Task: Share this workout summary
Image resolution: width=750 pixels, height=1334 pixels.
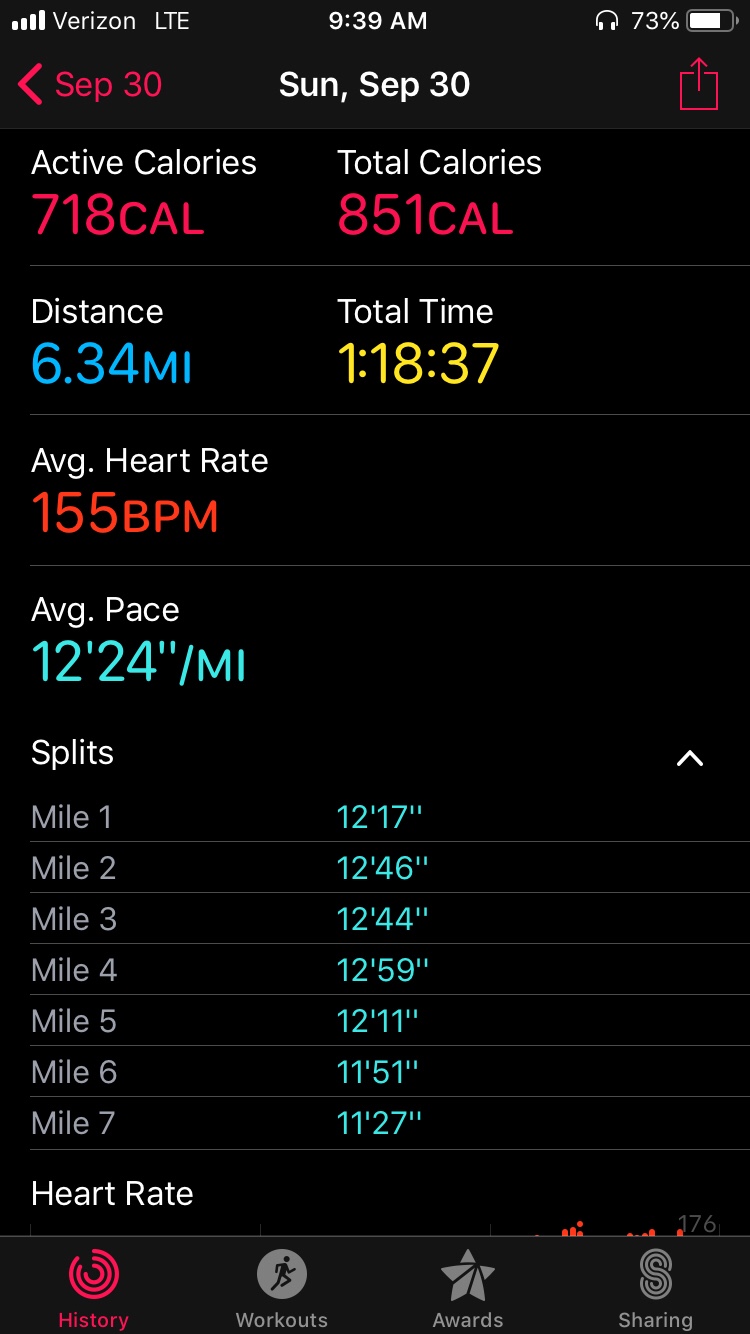Action: pos(698,85)
